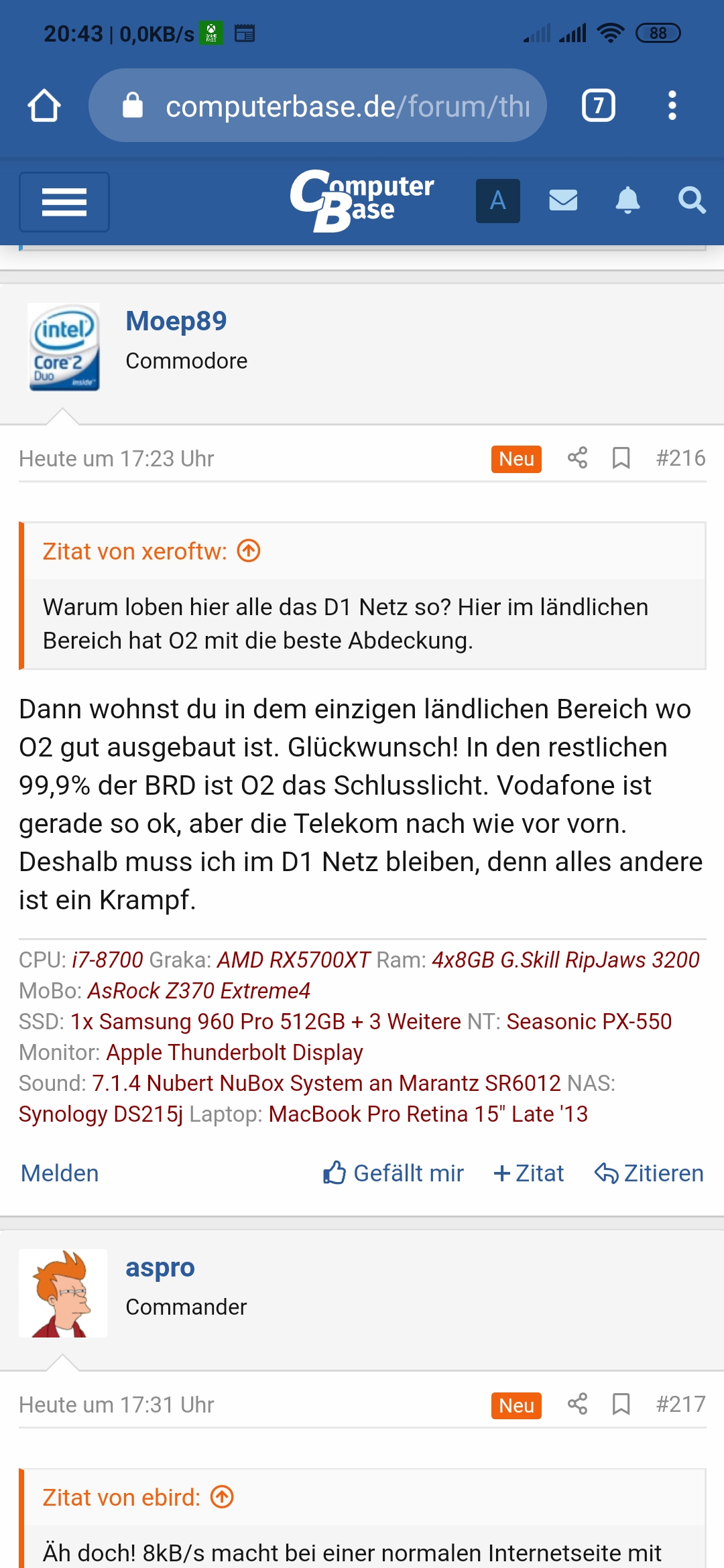Go to ComputerBase homepage via logo
This screenshot has width=724, height=1568.
(362, 200)
